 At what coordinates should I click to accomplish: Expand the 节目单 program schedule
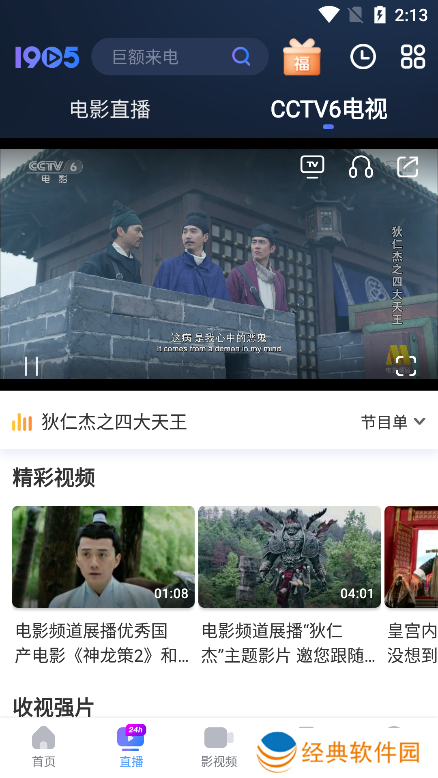tap(393, 422)
